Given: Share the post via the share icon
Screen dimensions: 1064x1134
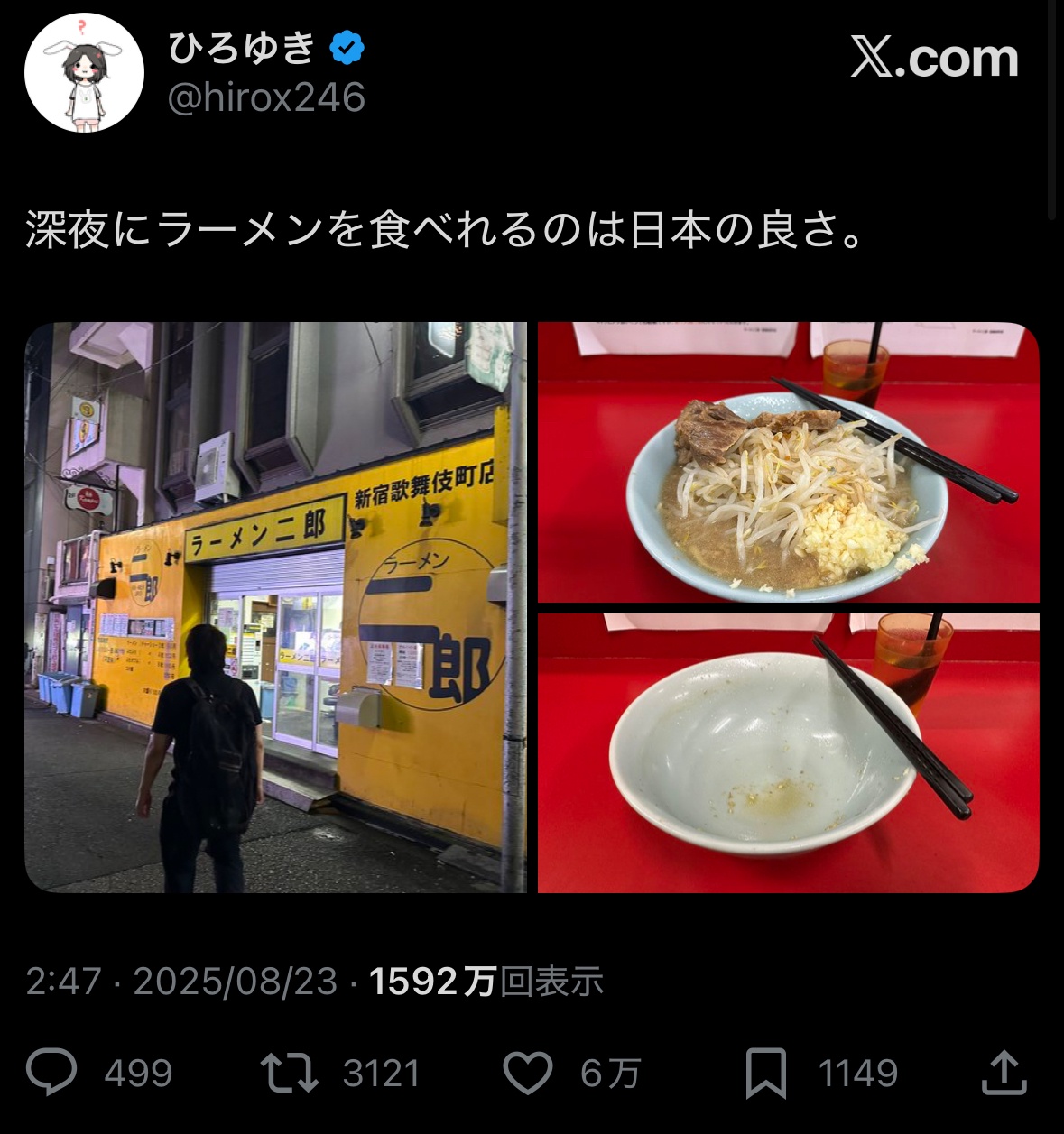Looking at the screenshot, I should tap(1004, 1073).
